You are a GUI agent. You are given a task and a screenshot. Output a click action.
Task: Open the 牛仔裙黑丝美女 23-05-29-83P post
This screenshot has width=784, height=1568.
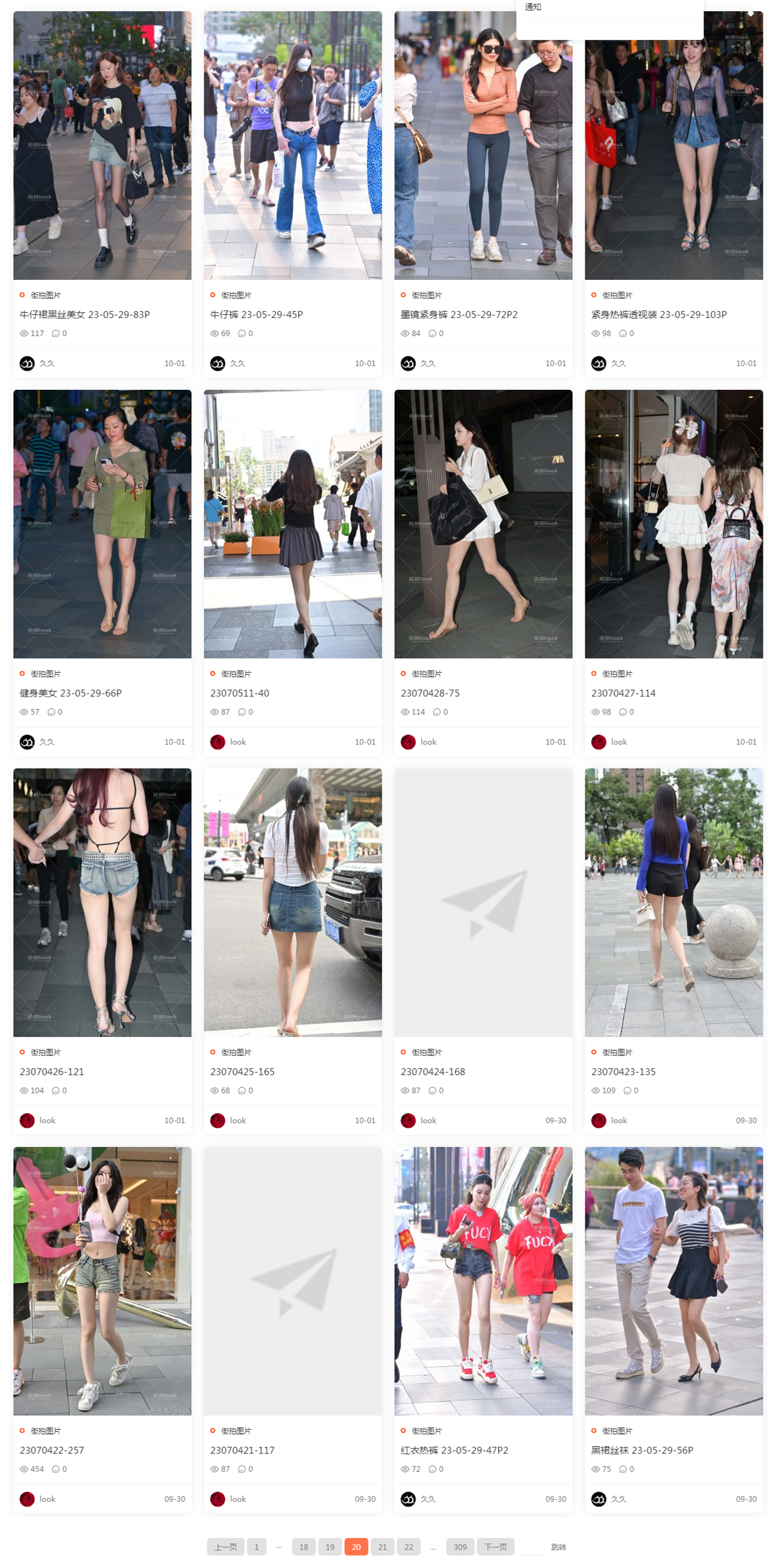pos(84,314)
